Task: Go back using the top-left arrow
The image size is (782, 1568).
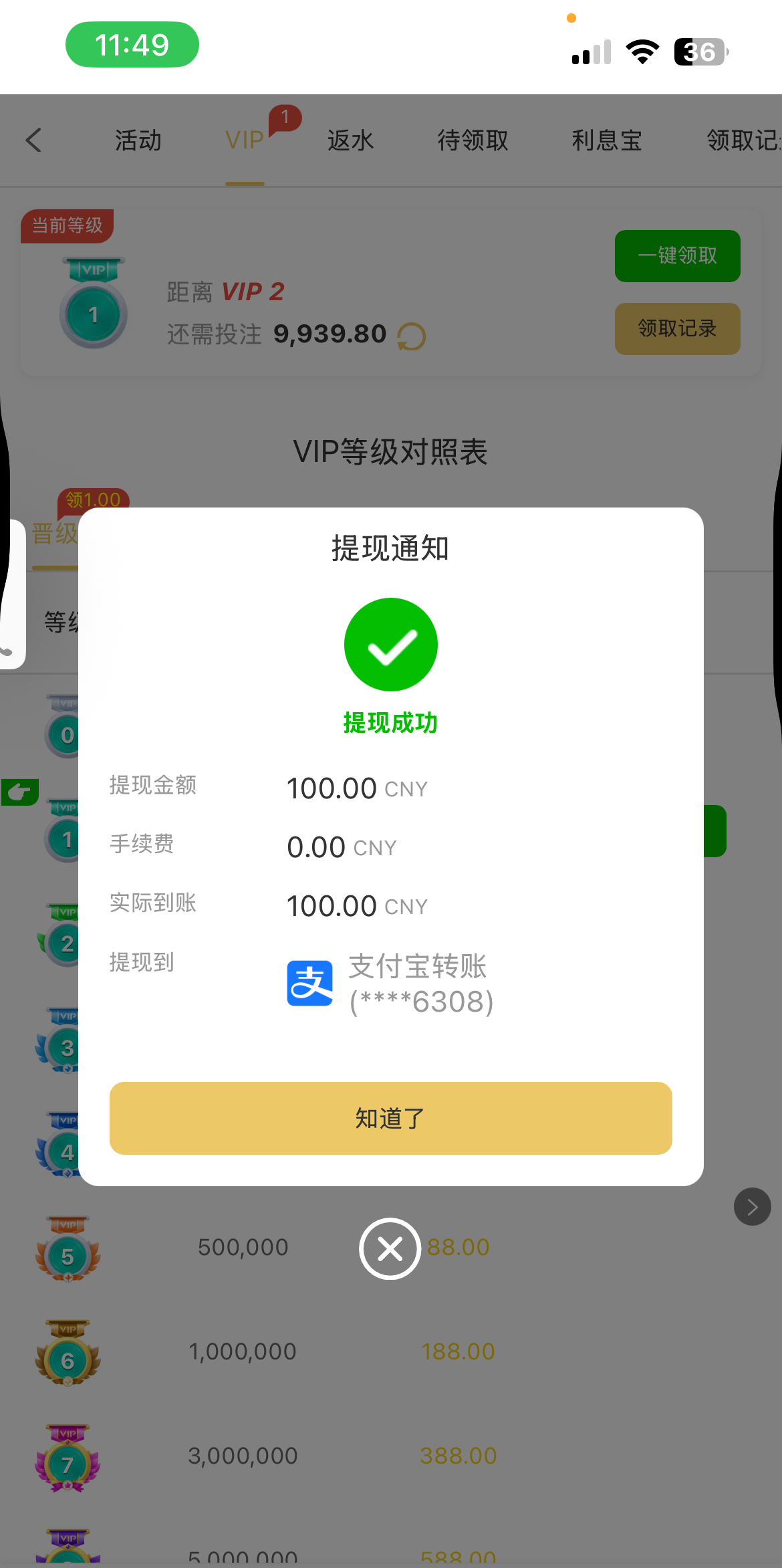Action: tap(34, 140)
